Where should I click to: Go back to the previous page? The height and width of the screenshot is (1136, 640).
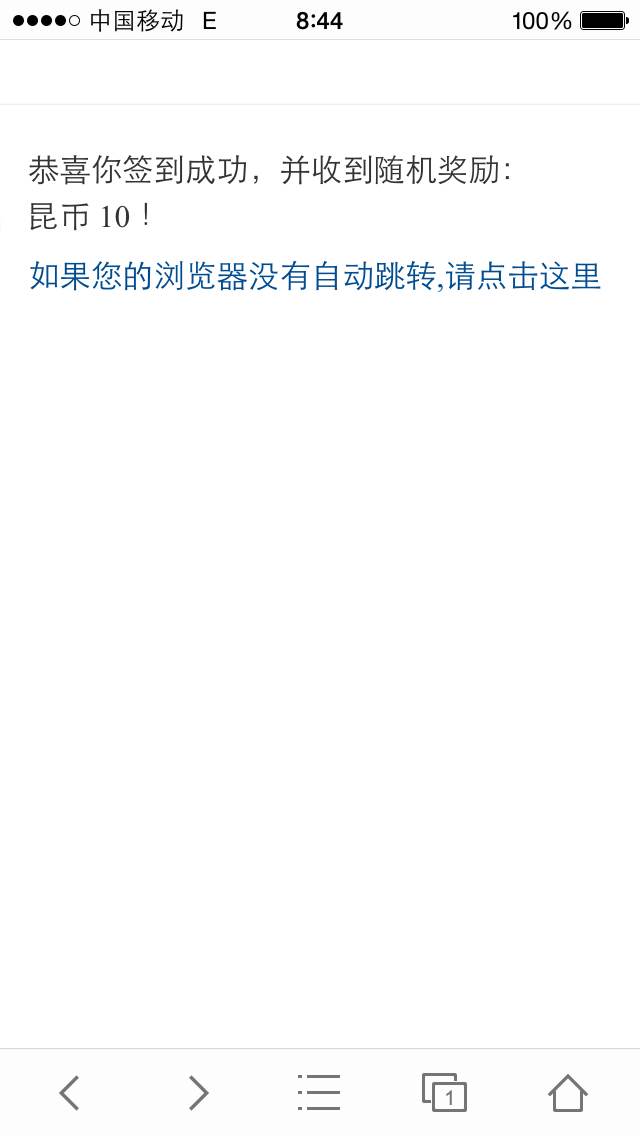[x=69, y=1092]
